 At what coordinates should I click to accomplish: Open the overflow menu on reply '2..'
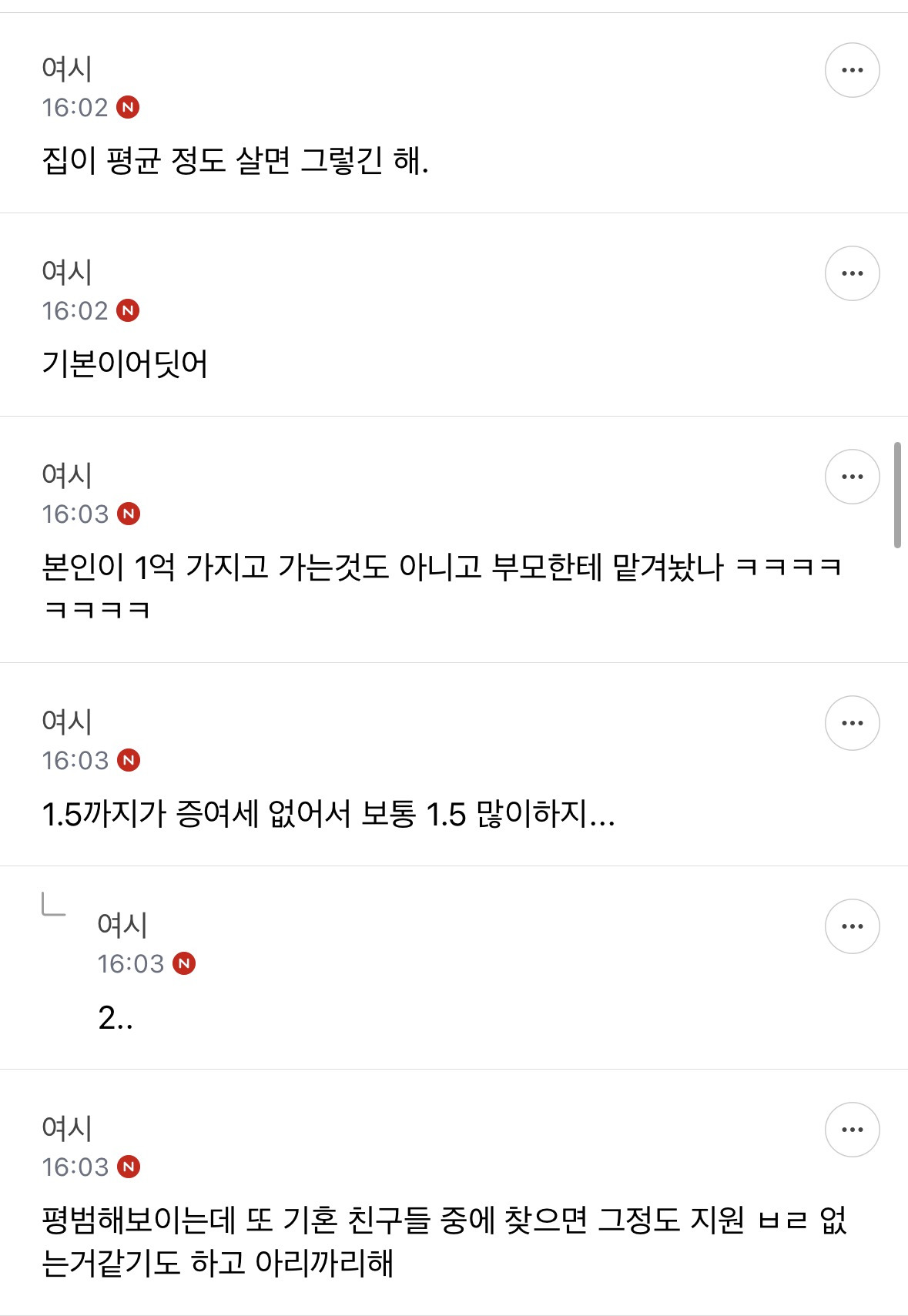(x=852, y=926)
